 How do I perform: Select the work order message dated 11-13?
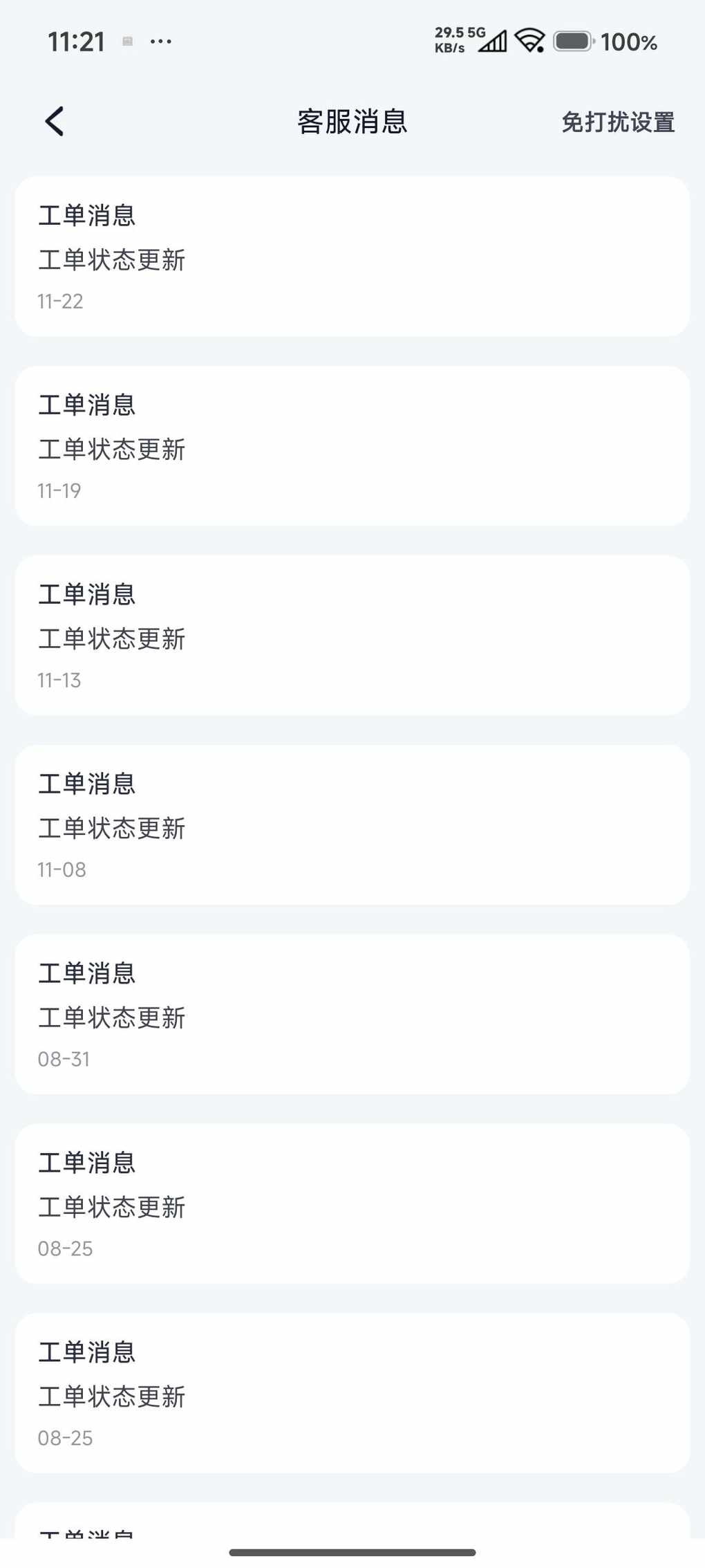352,636
